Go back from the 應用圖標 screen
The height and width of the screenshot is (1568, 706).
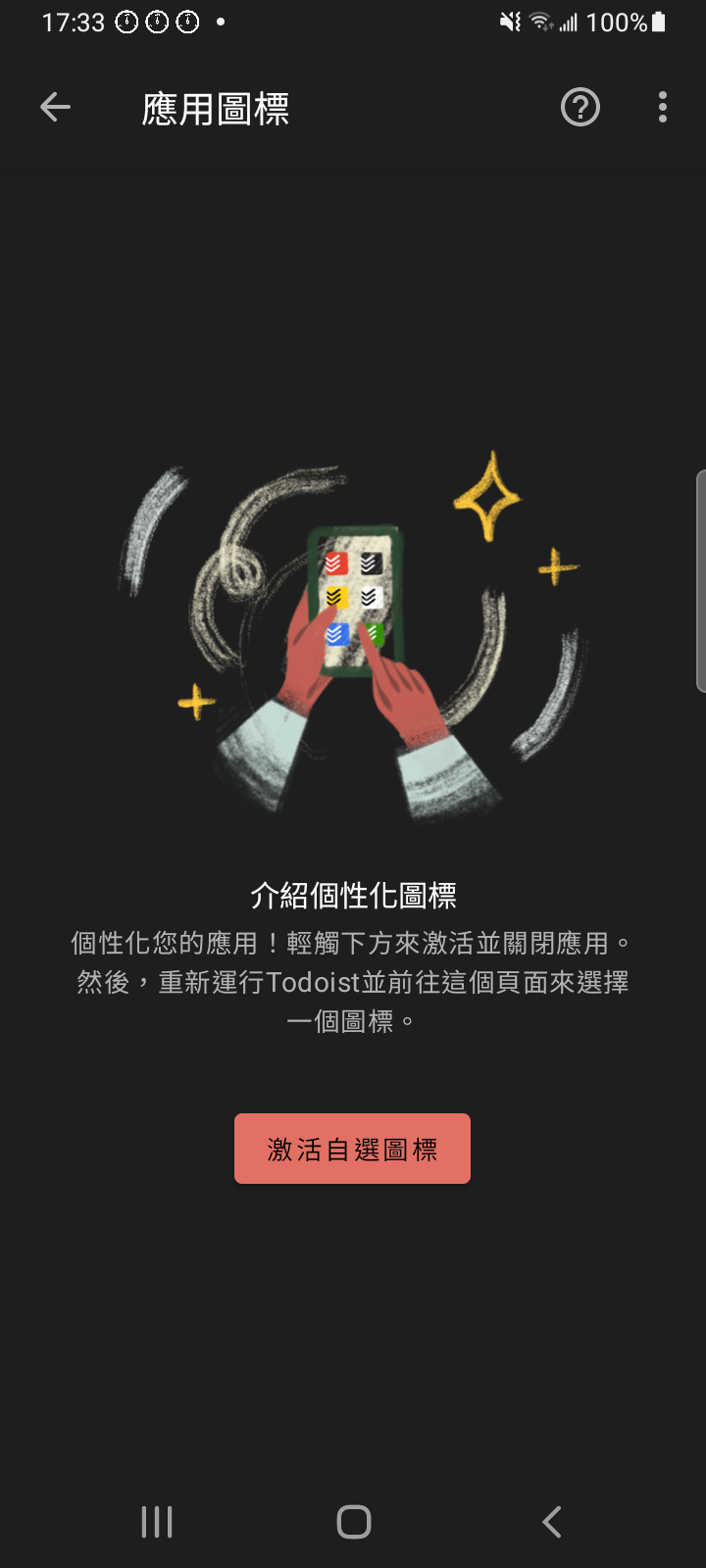coord(55,108)
